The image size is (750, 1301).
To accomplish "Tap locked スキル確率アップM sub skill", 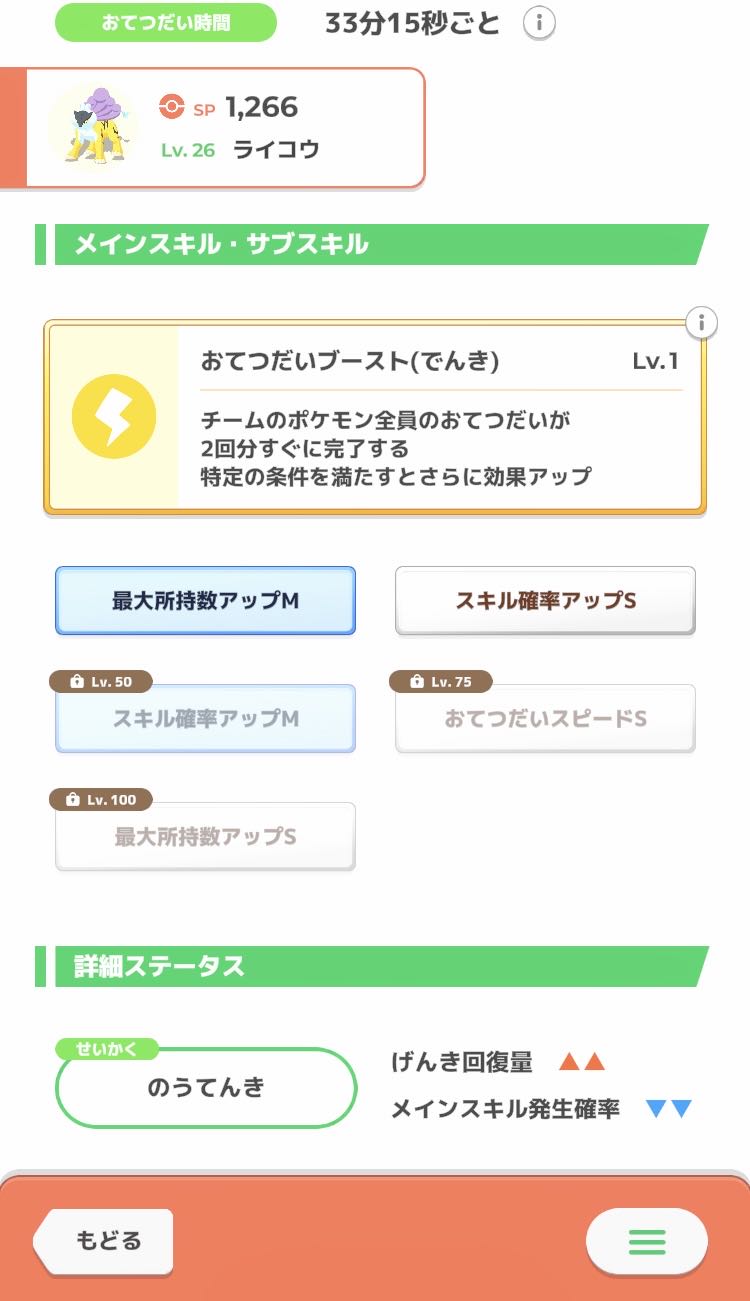I will pyautogui.click(x=205, y=718).
